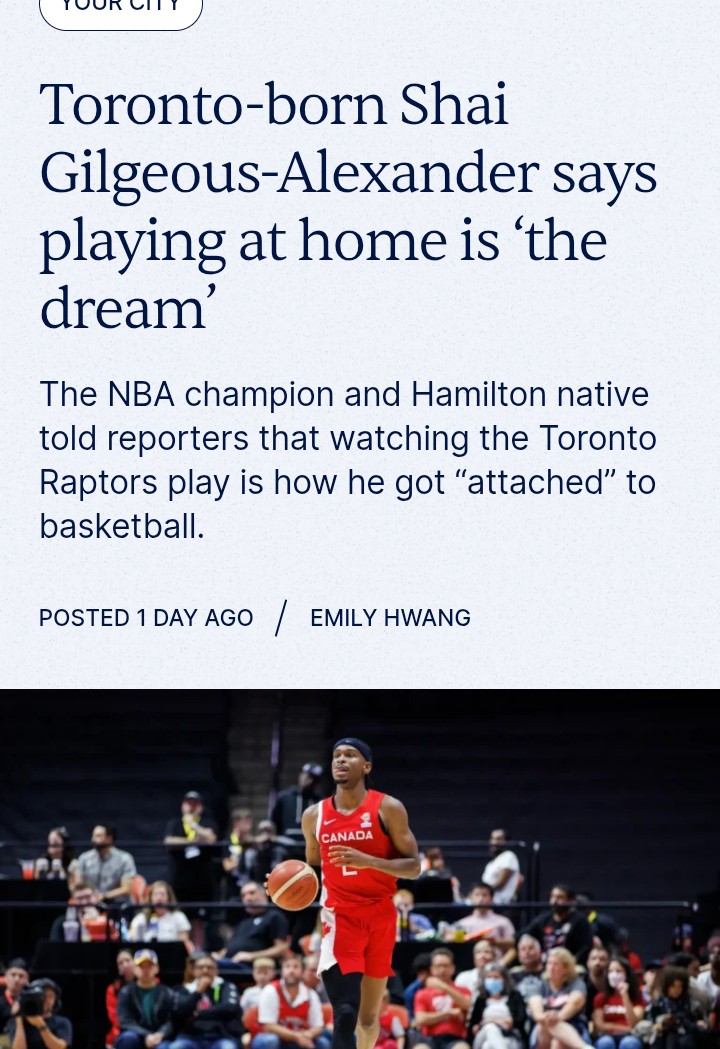Open the Your City category tag

[x=121, y=9]
